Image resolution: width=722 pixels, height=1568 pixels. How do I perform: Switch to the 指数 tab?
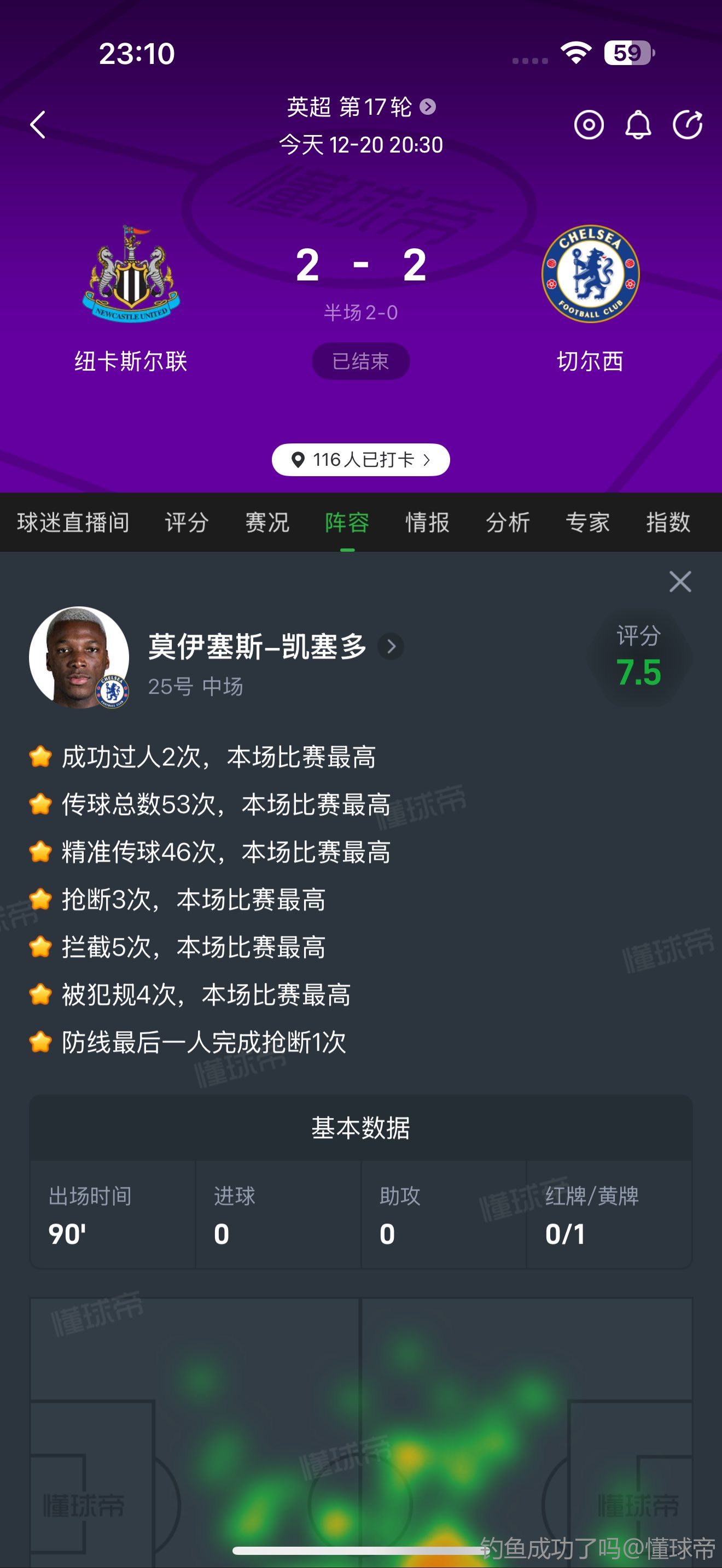point(668,522)
